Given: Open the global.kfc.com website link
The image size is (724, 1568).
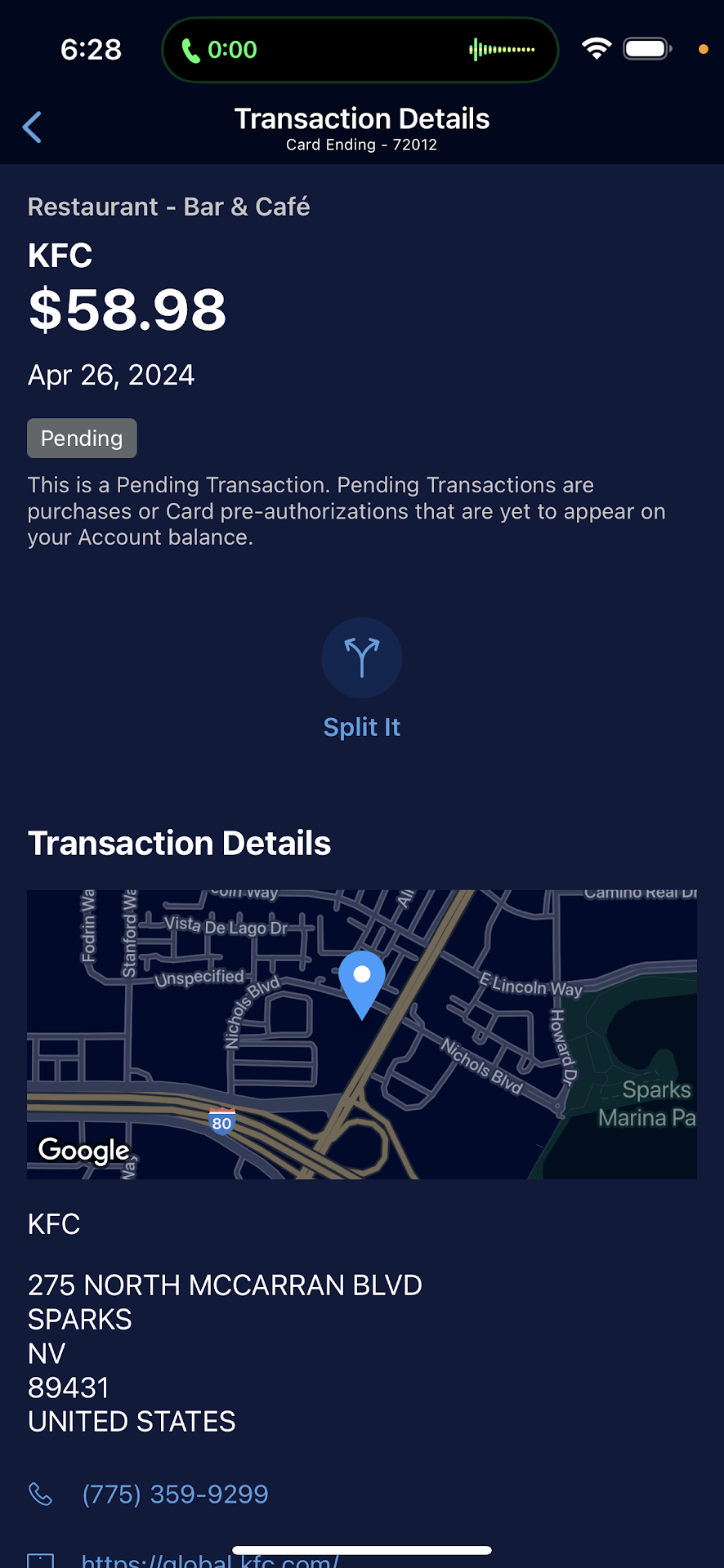Looking at the screenshot, I should (x=210, y=1560).
